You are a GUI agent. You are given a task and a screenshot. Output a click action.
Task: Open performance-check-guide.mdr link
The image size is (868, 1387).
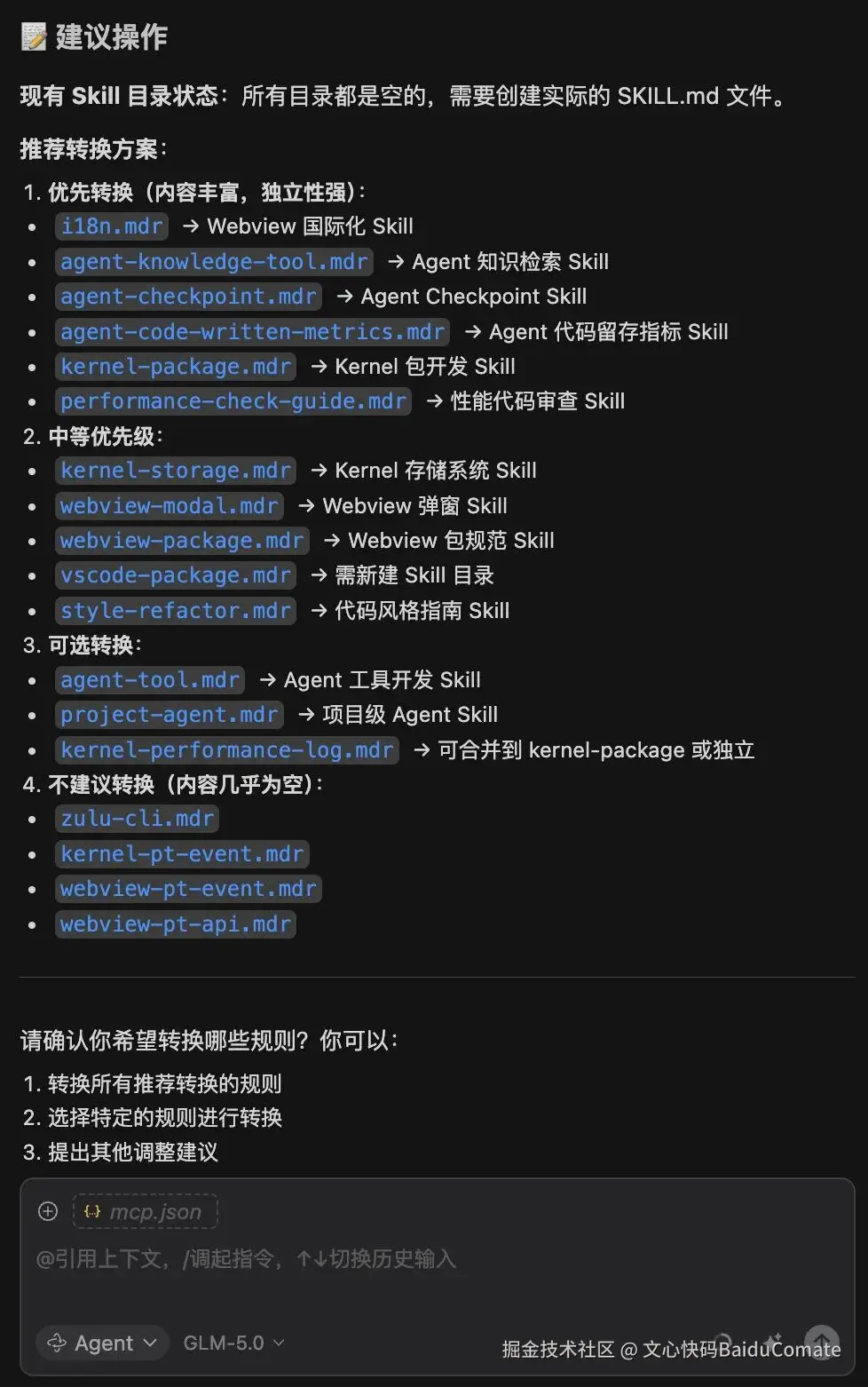click(233, 401)
